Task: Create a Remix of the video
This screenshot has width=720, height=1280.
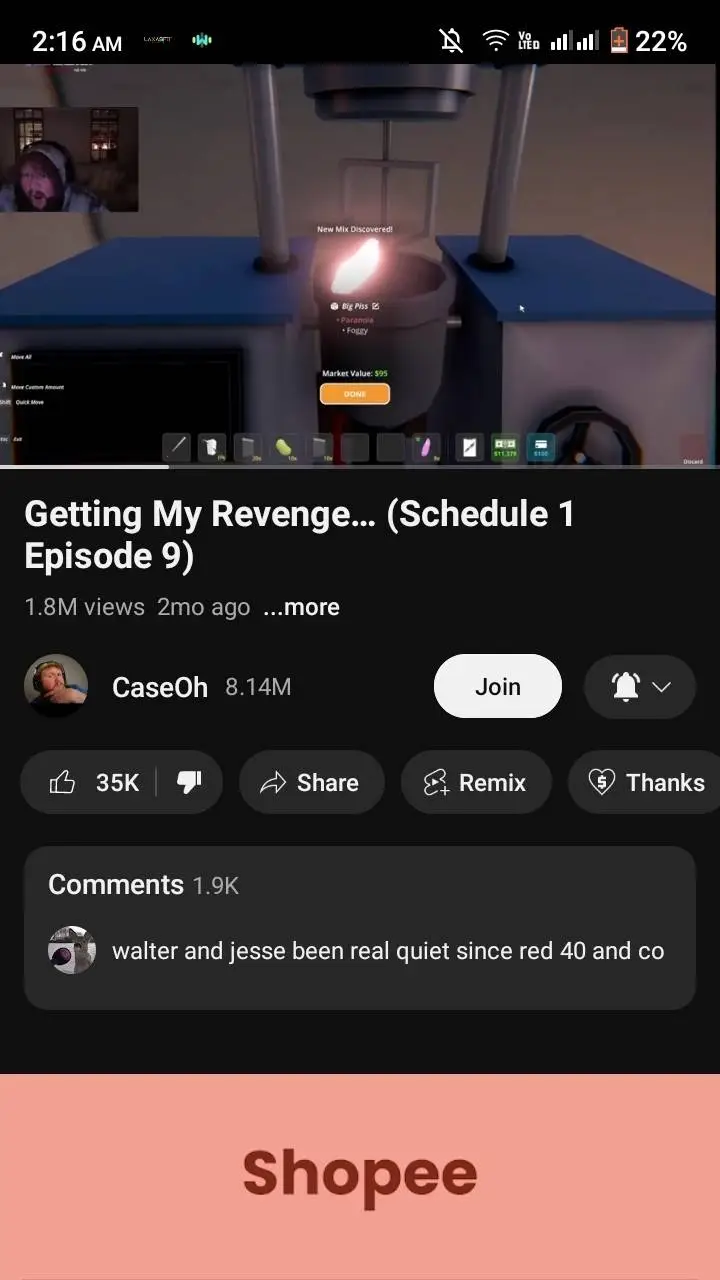Action: 475,782
